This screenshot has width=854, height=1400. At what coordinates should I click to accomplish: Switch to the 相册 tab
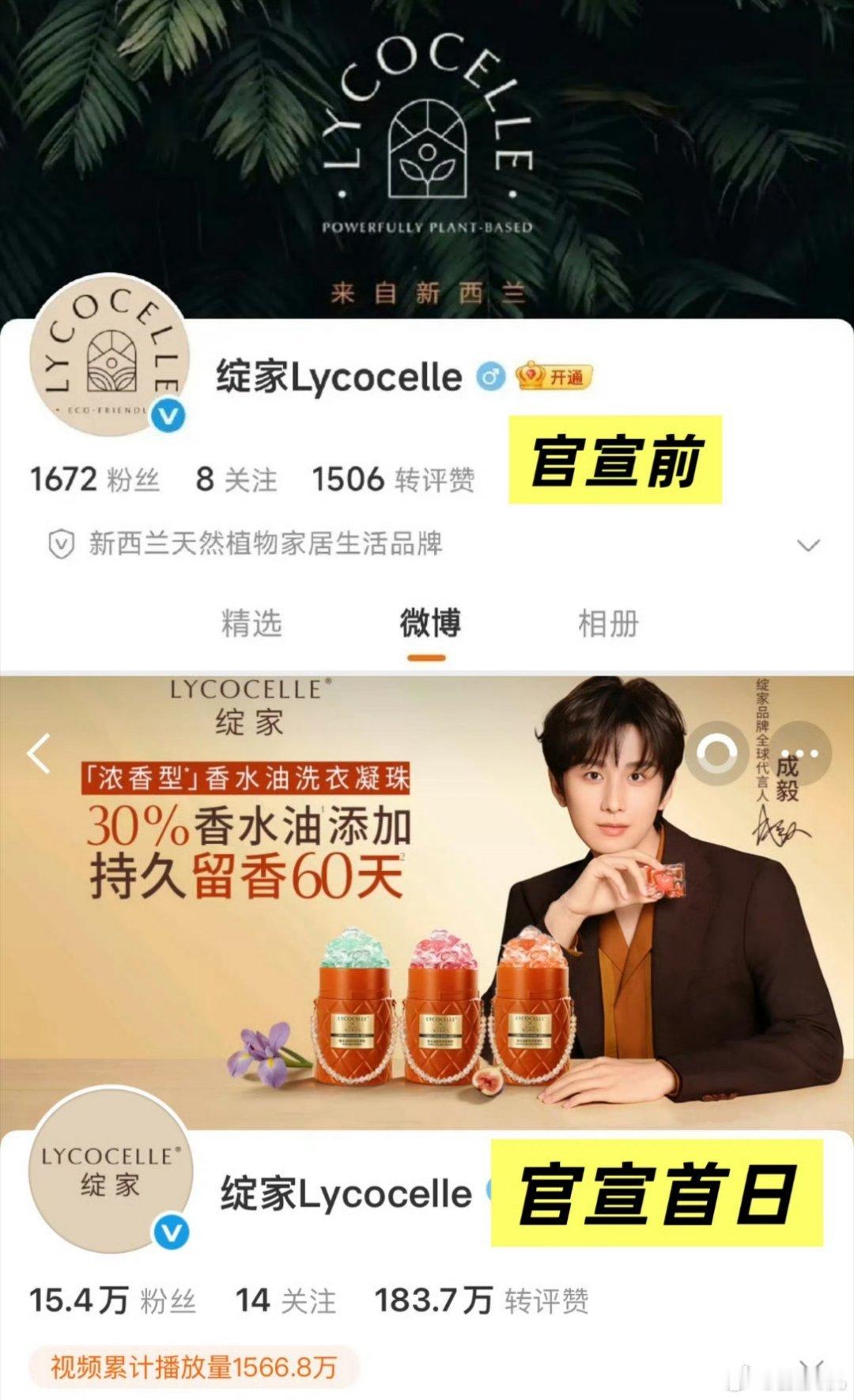610,624
